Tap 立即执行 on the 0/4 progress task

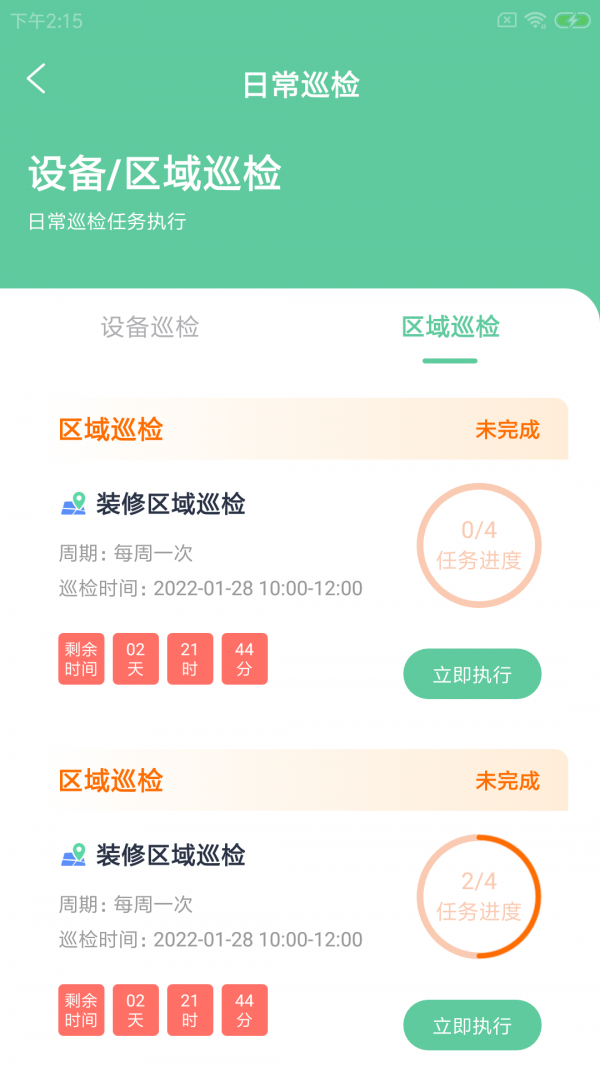(472, 674)
